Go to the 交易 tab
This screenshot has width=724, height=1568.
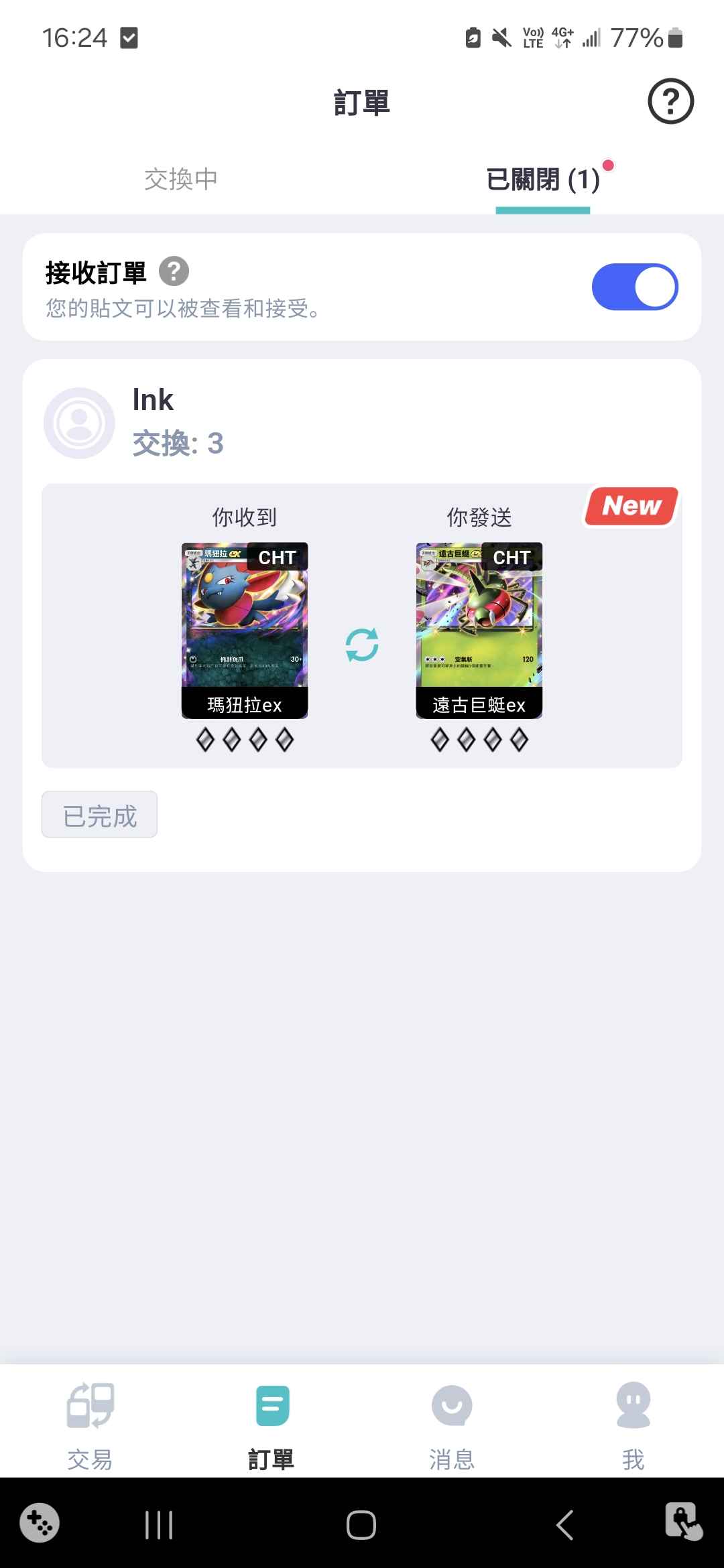pyautogui.click(x=90, y=1424)
